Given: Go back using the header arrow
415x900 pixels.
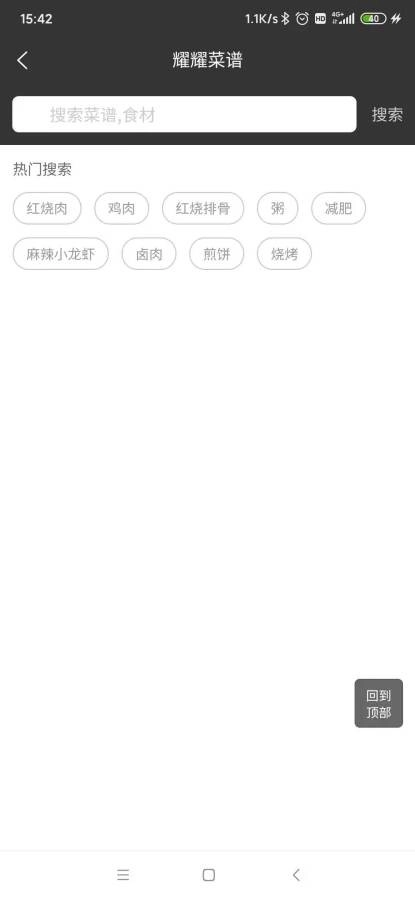Looking at the screenshot, I should (22, 60).
